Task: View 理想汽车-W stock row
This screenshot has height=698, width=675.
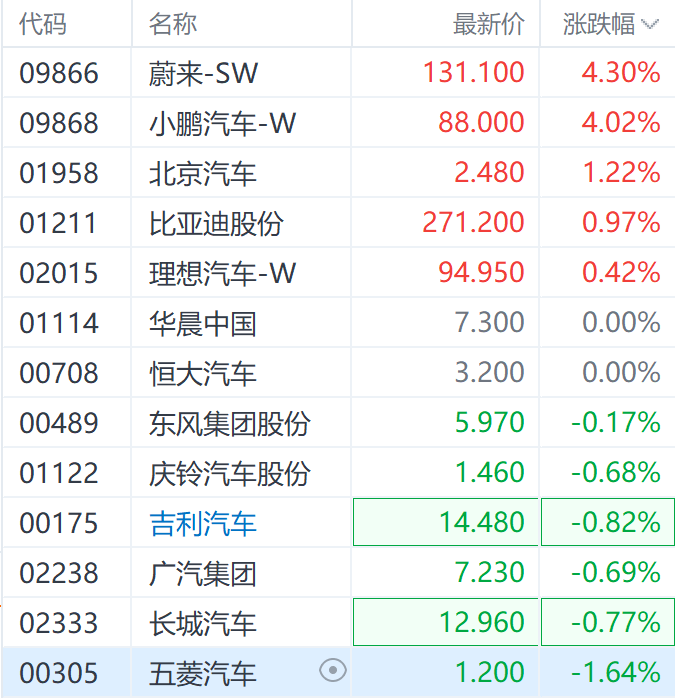Action: [222, 273]
